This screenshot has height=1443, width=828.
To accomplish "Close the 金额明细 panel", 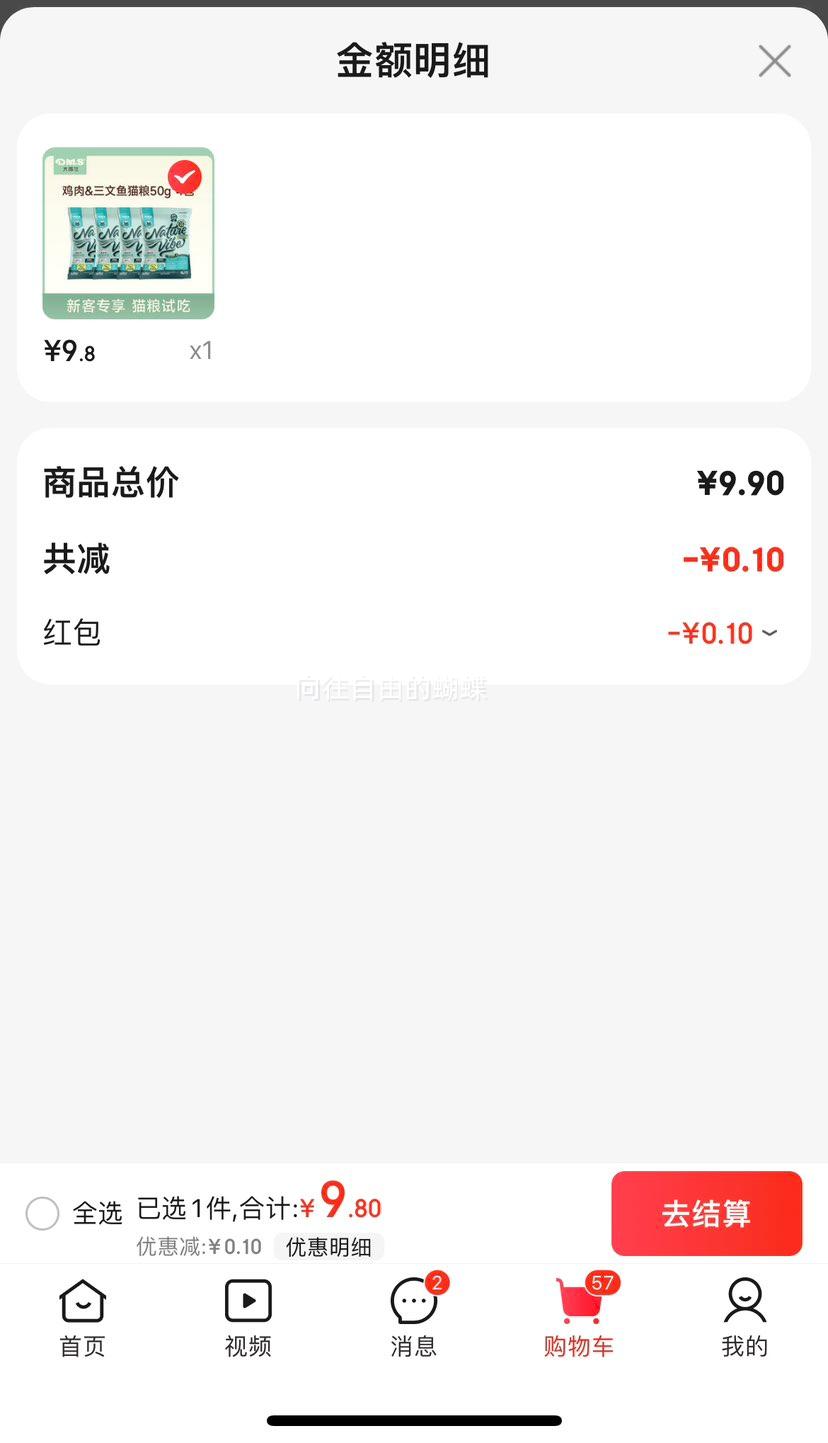I will (x=774, y=61).
